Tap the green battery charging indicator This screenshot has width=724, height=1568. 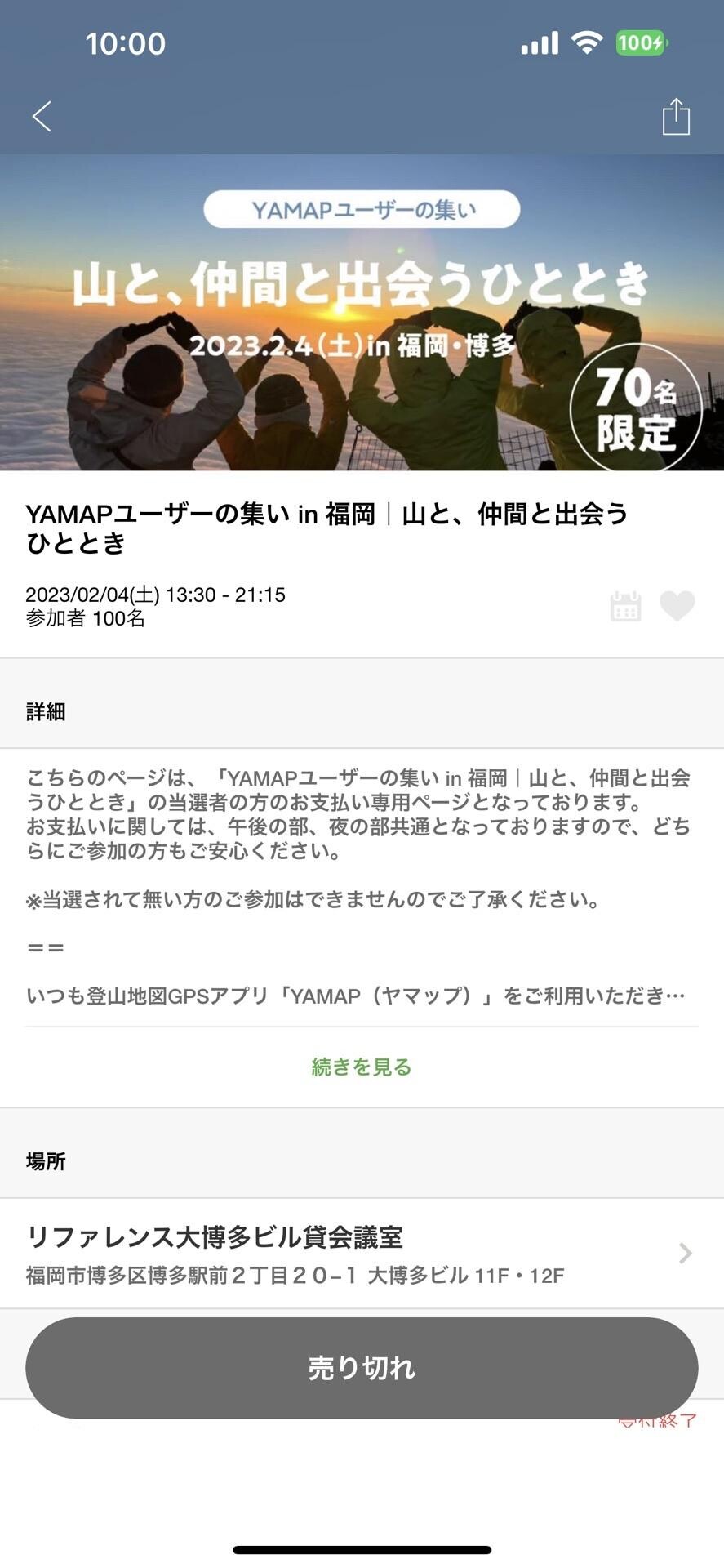tap(642, 42)
